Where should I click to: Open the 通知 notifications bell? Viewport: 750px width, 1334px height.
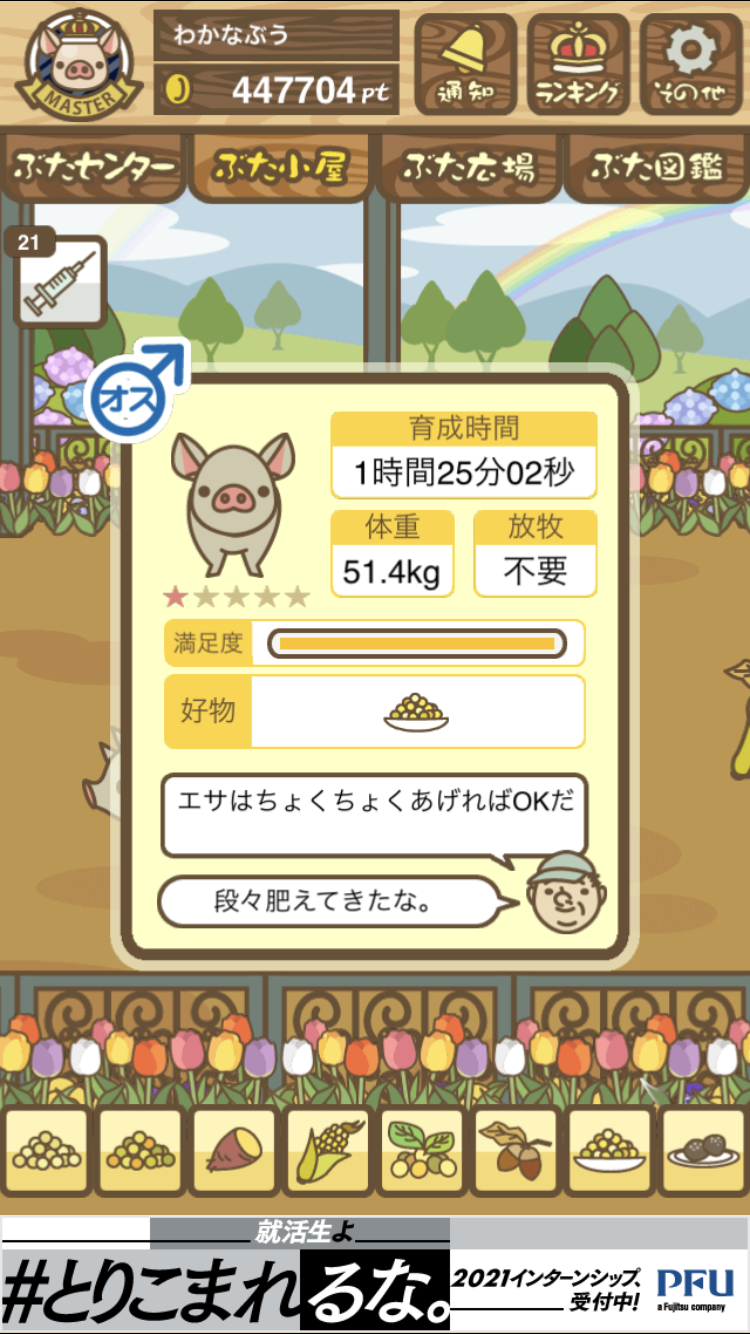(x=465, y=62)
